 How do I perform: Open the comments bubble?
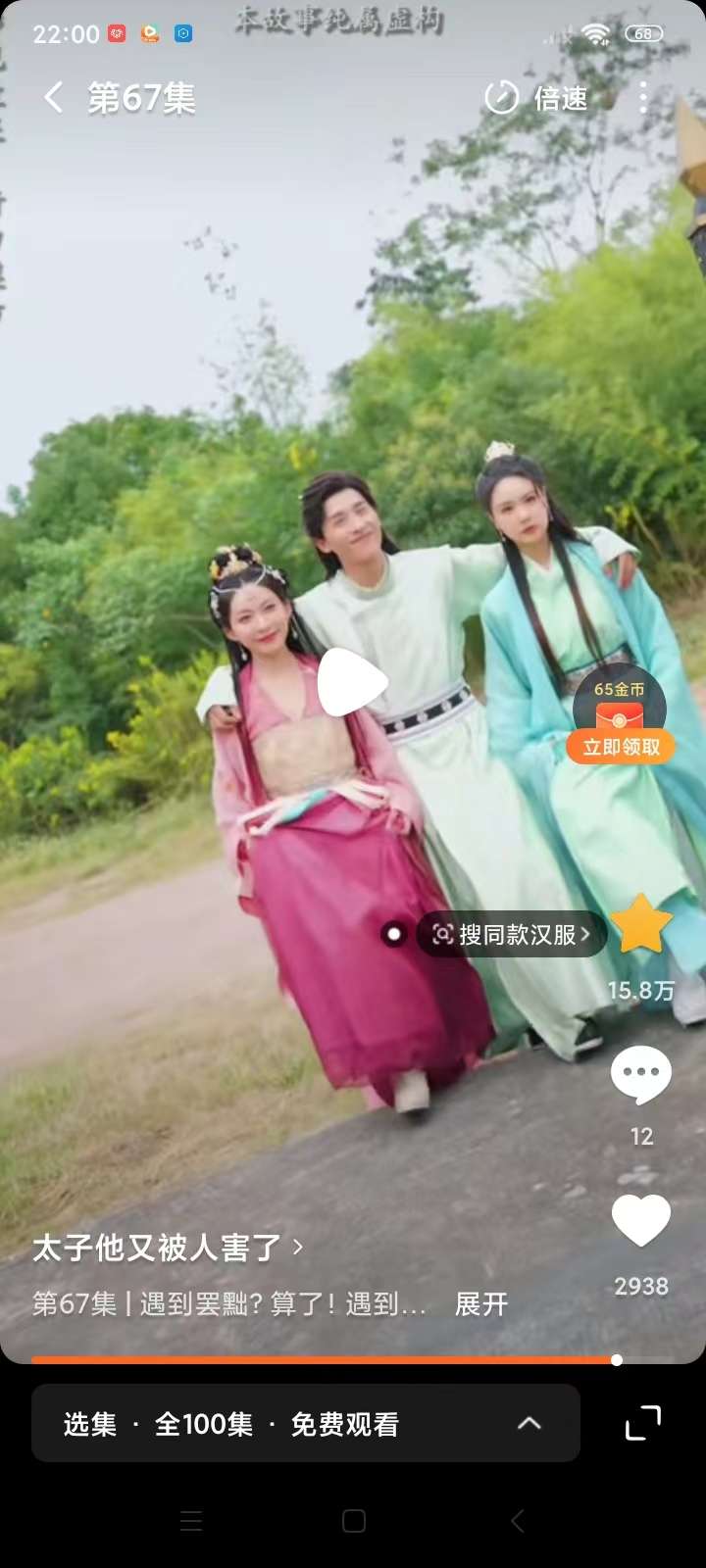coord(641,1075)
